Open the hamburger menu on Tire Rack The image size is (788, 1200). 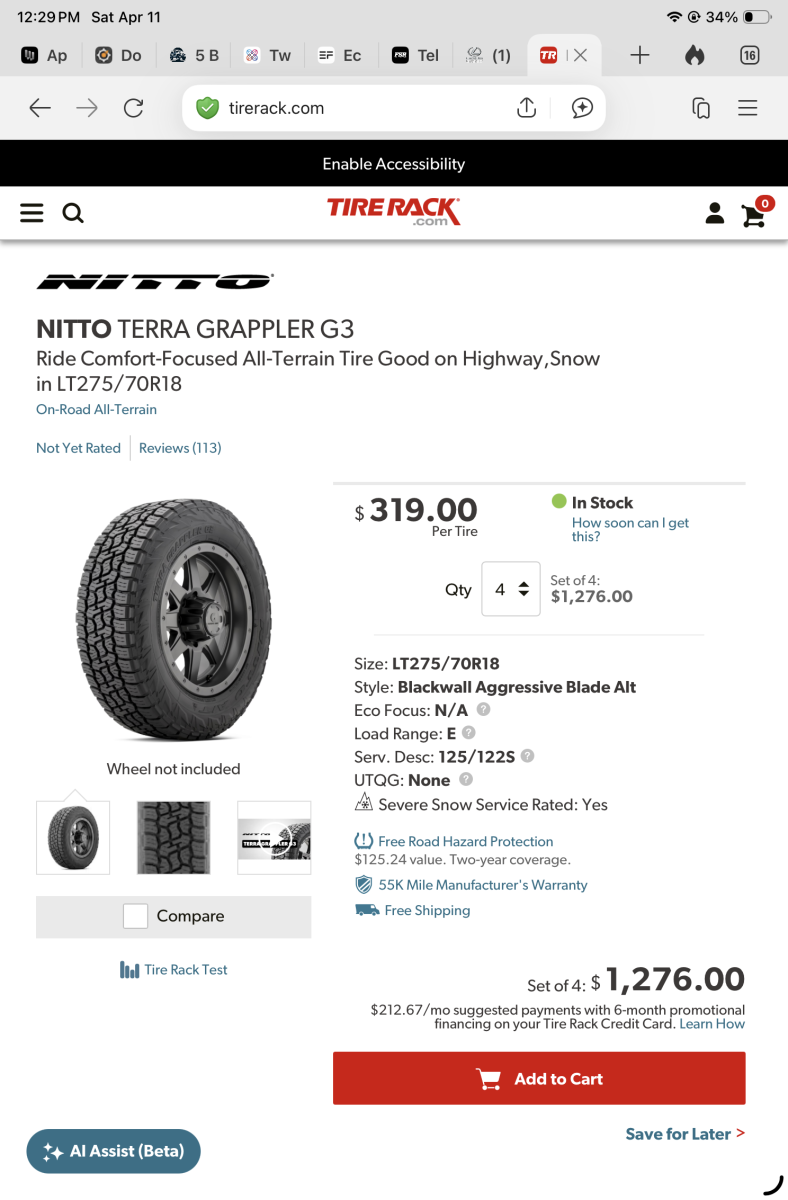pos(32,213)
